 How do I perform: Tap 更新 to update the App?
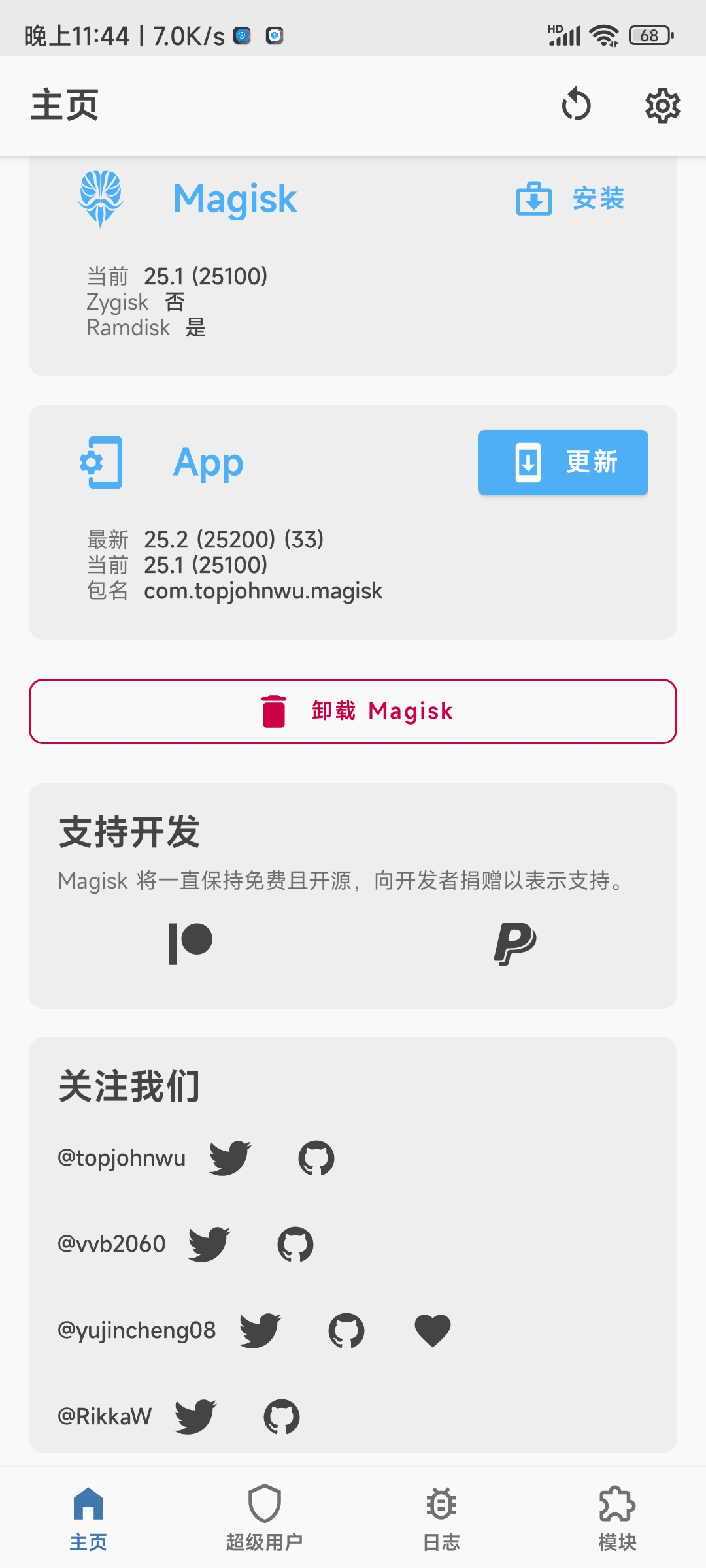pos(563,462)
